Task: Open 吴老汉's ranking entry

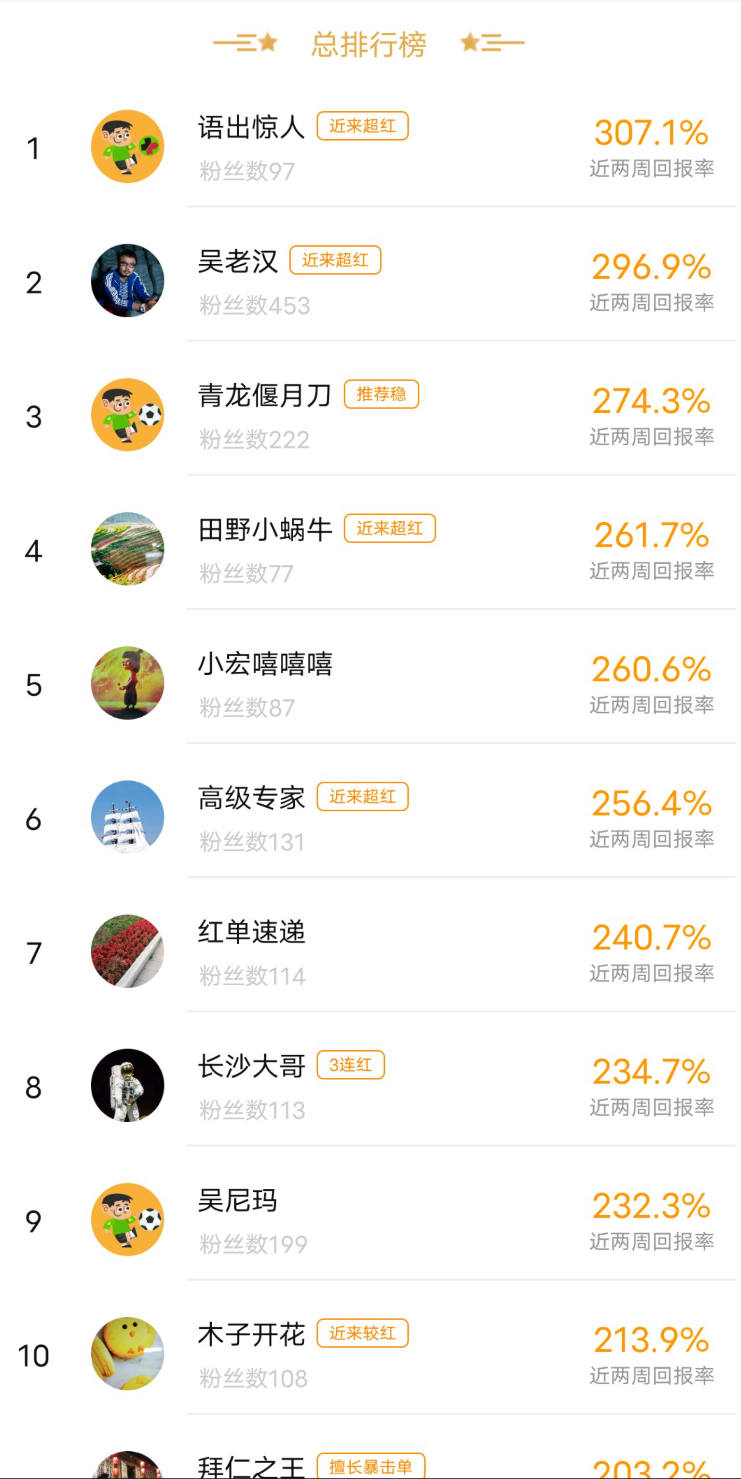Action: coord(370,281)
